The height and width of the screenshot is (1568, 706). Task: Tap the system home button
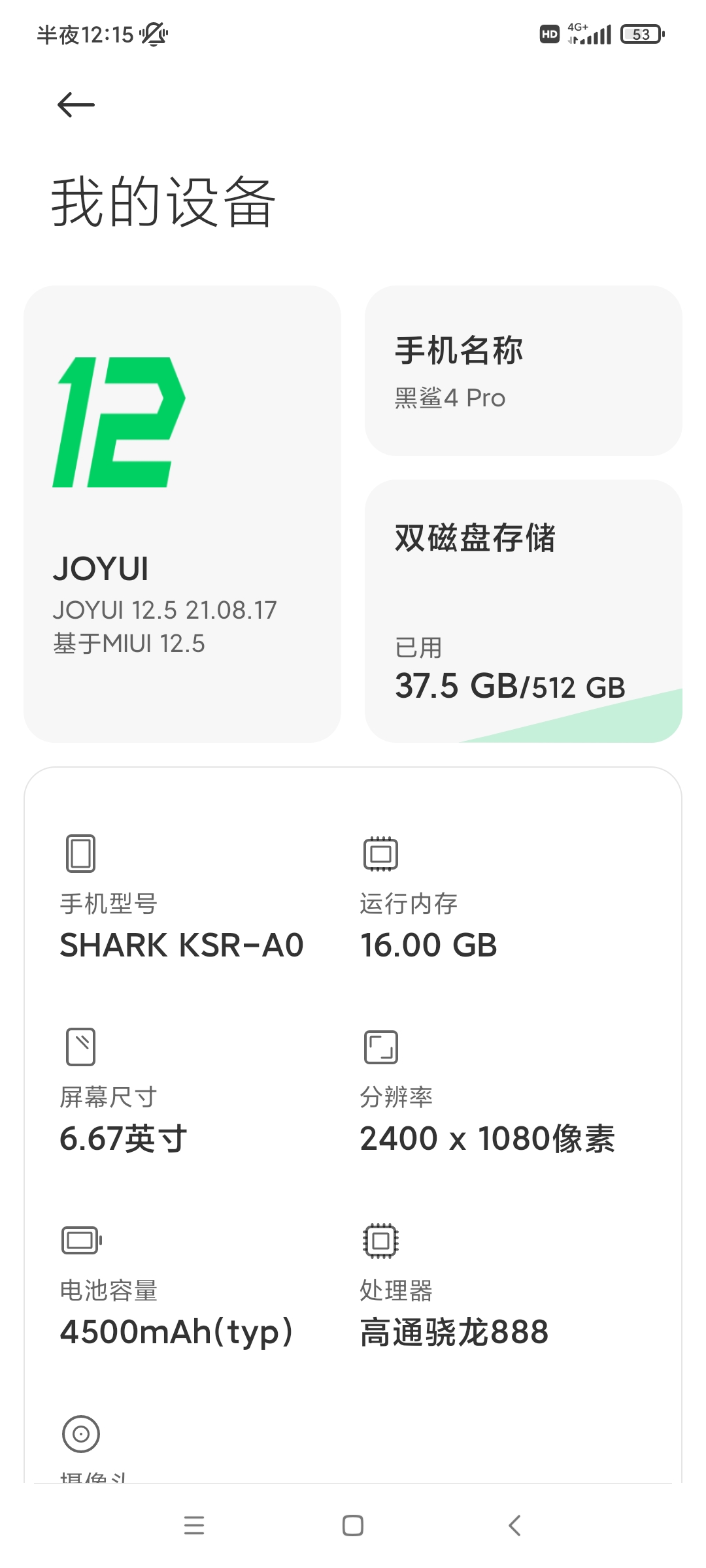tap(353, 1526)
